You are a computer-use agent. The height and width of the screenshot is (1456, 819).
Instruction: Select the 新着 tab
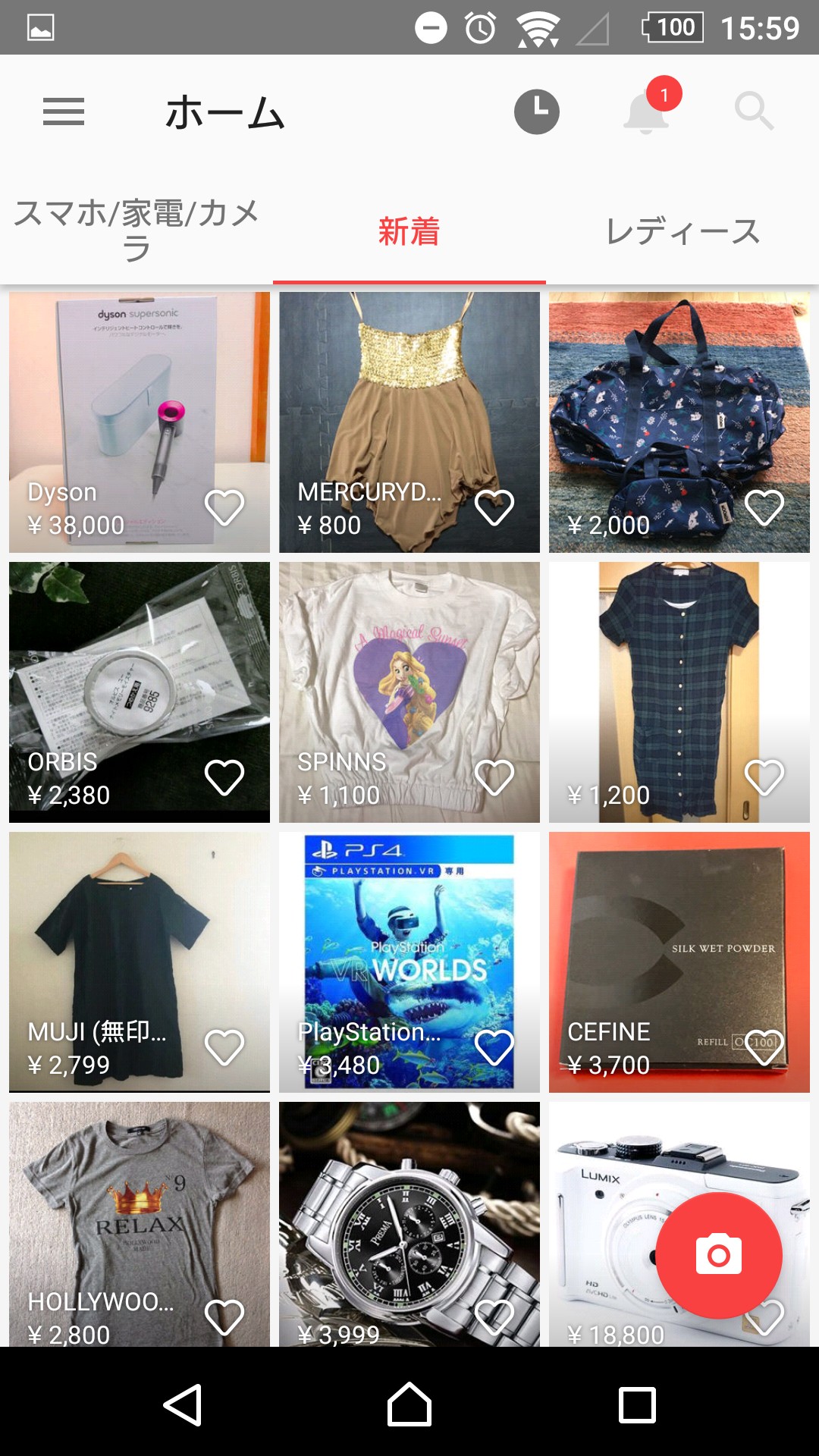click(409, 231)
